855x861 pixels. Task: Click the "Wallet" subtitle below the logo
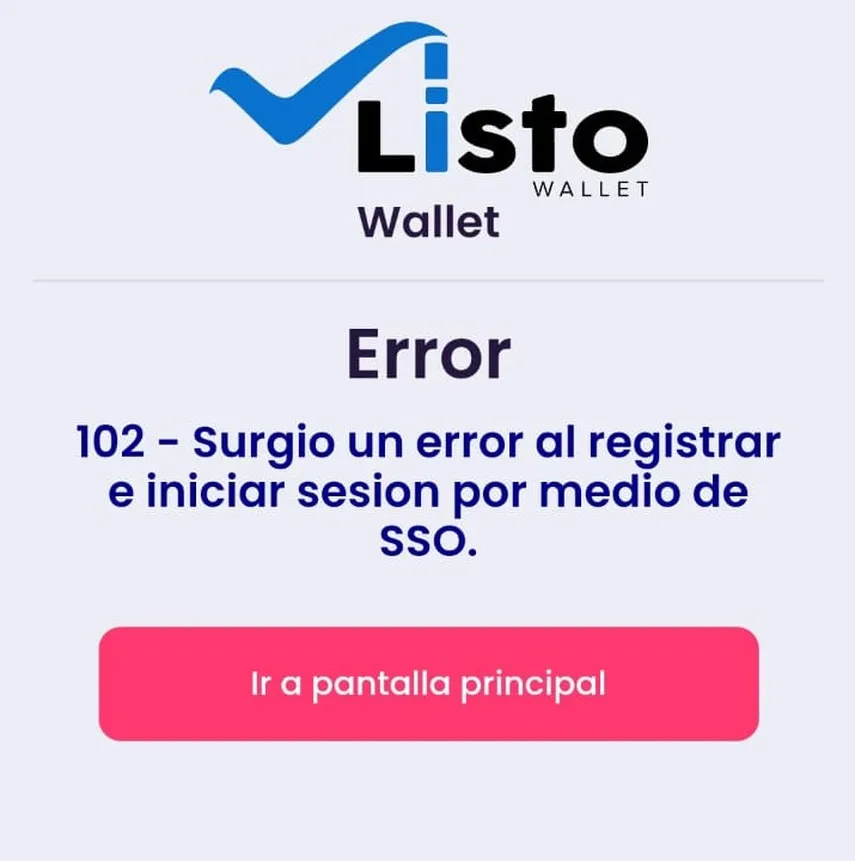(430, 221)
